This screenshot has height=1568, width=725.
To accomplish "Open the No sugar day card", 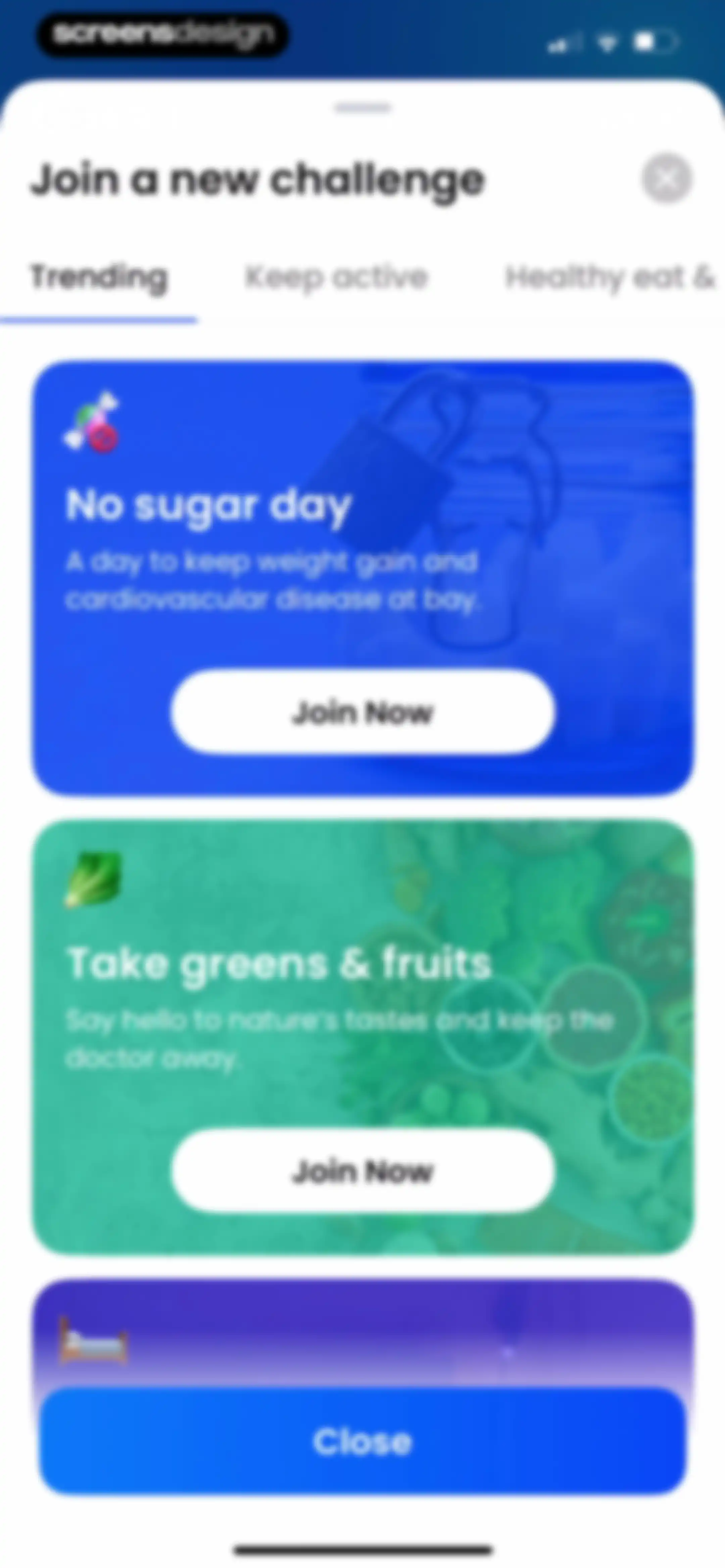I will click(x=363, y=578).
